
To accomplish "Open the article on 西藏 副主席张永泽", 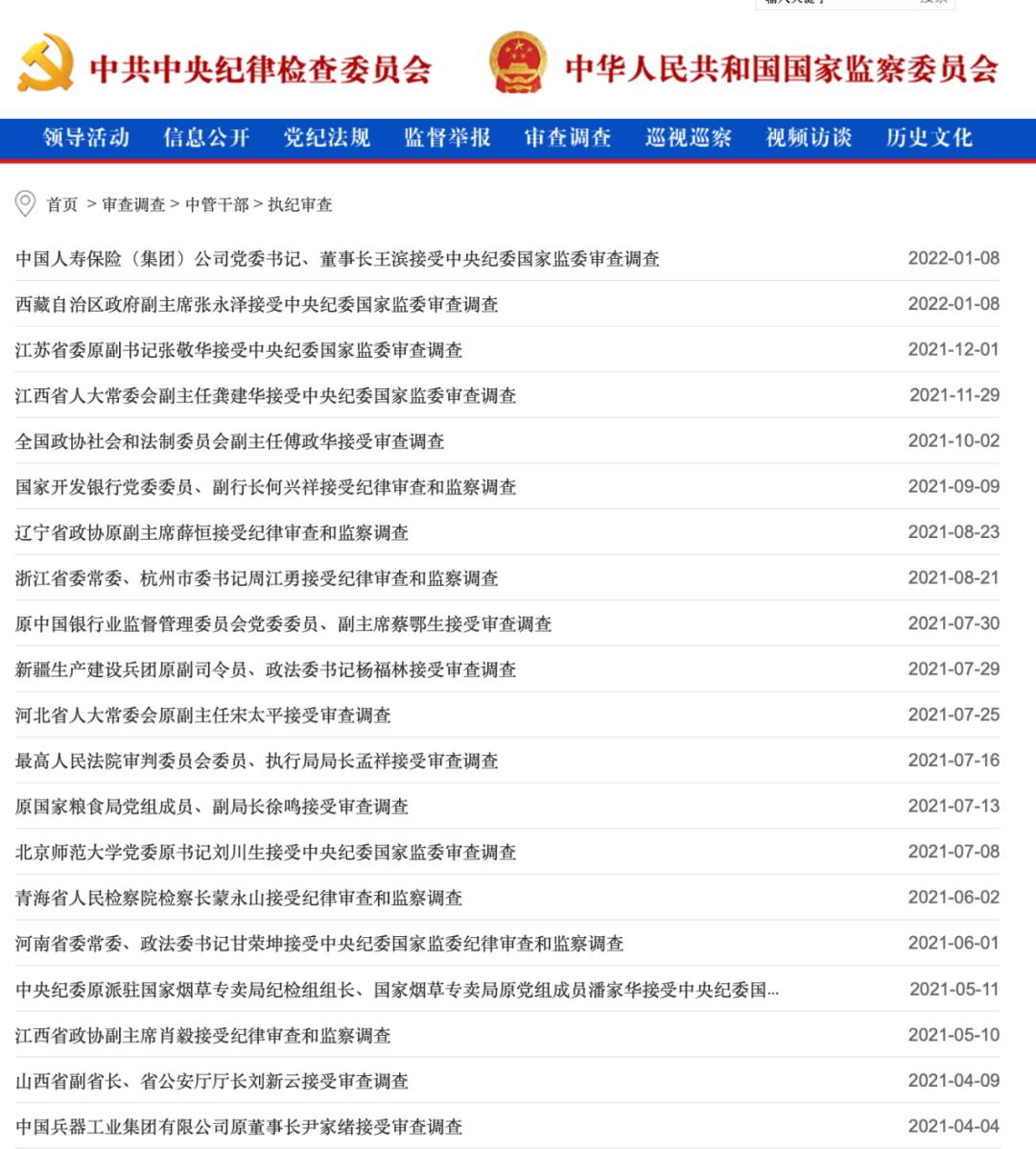I will tap(256, 305).
